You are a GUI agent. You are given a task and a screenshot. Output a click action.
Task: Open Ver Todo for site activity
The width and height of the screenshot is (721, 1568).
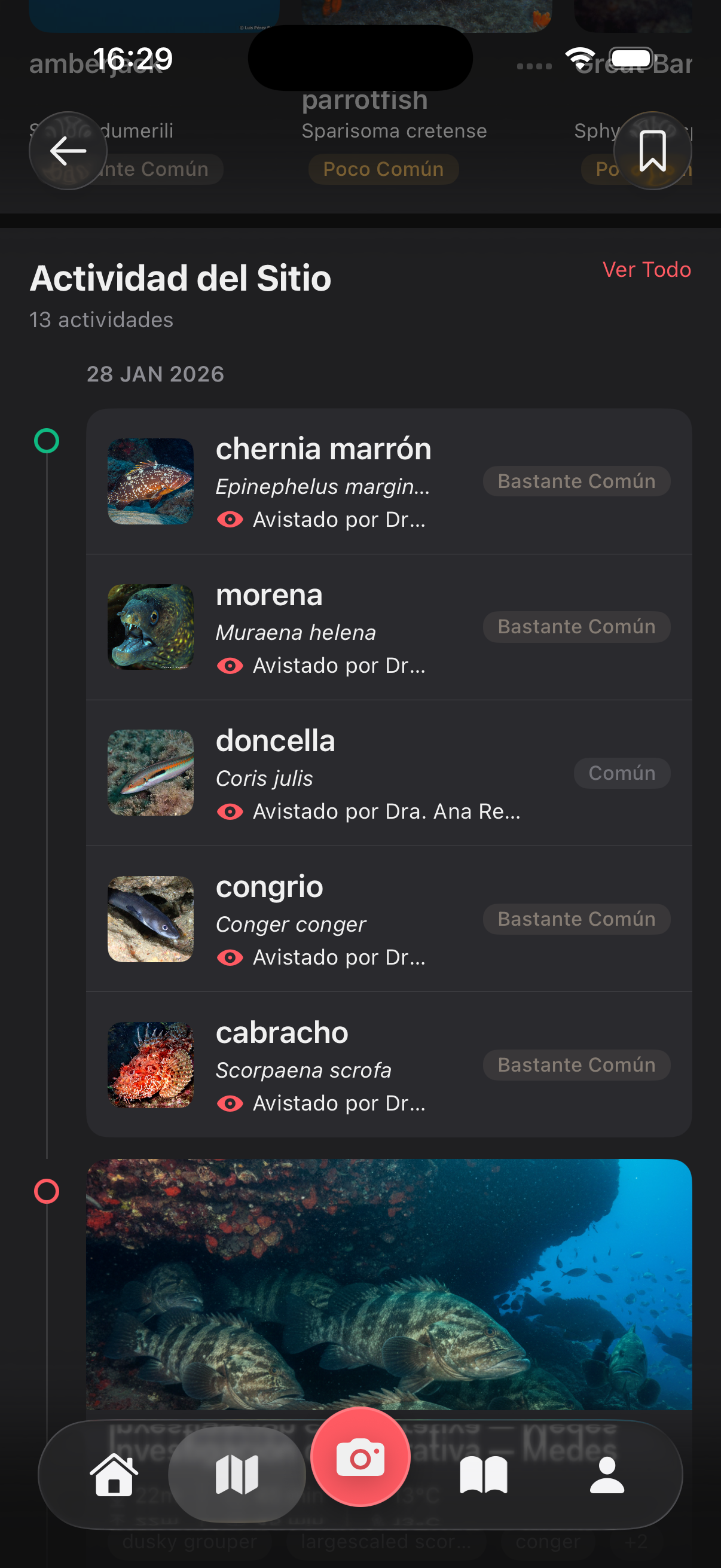[646, 270]
